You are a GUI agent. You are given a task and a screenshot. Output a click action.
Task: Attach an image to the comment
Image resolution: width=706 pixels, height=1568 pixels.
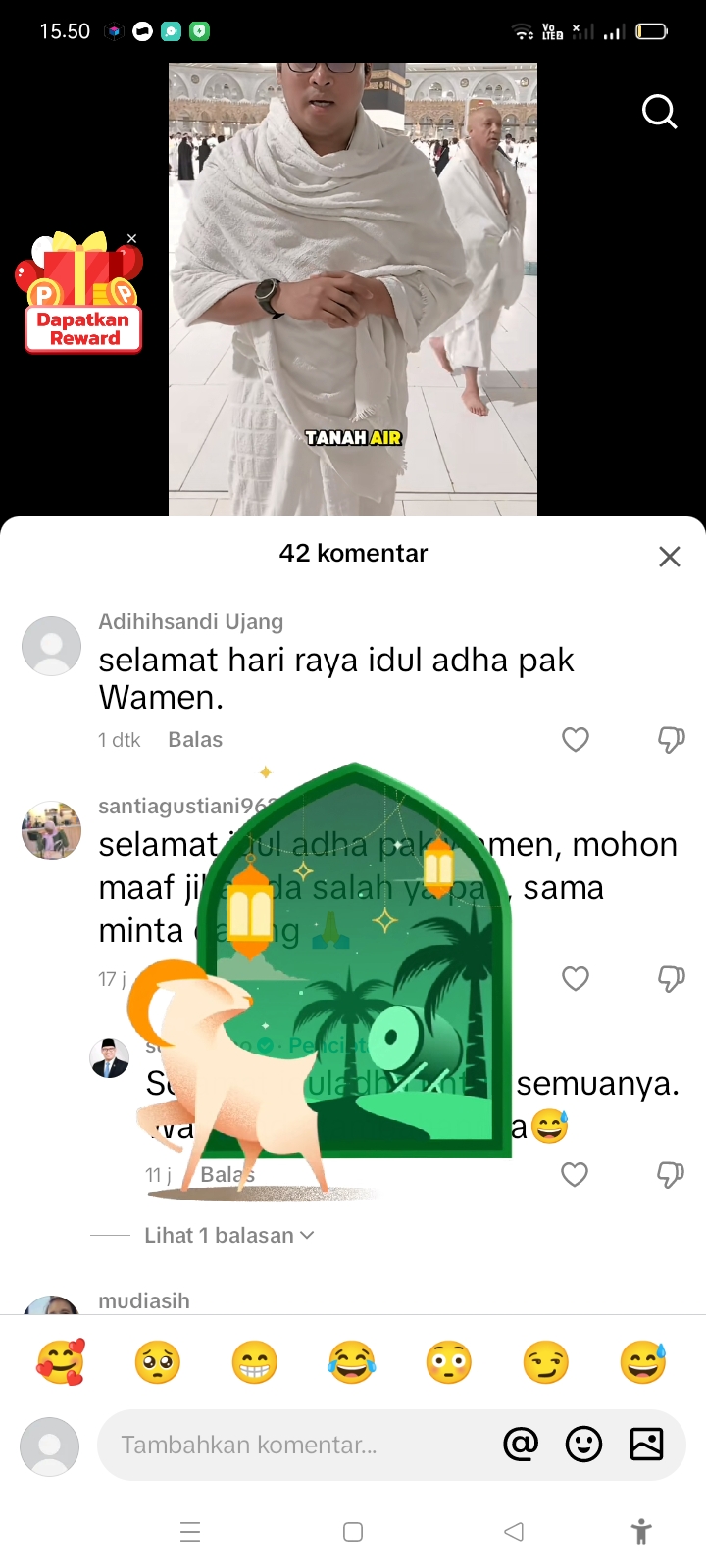tap(646, 1444)
